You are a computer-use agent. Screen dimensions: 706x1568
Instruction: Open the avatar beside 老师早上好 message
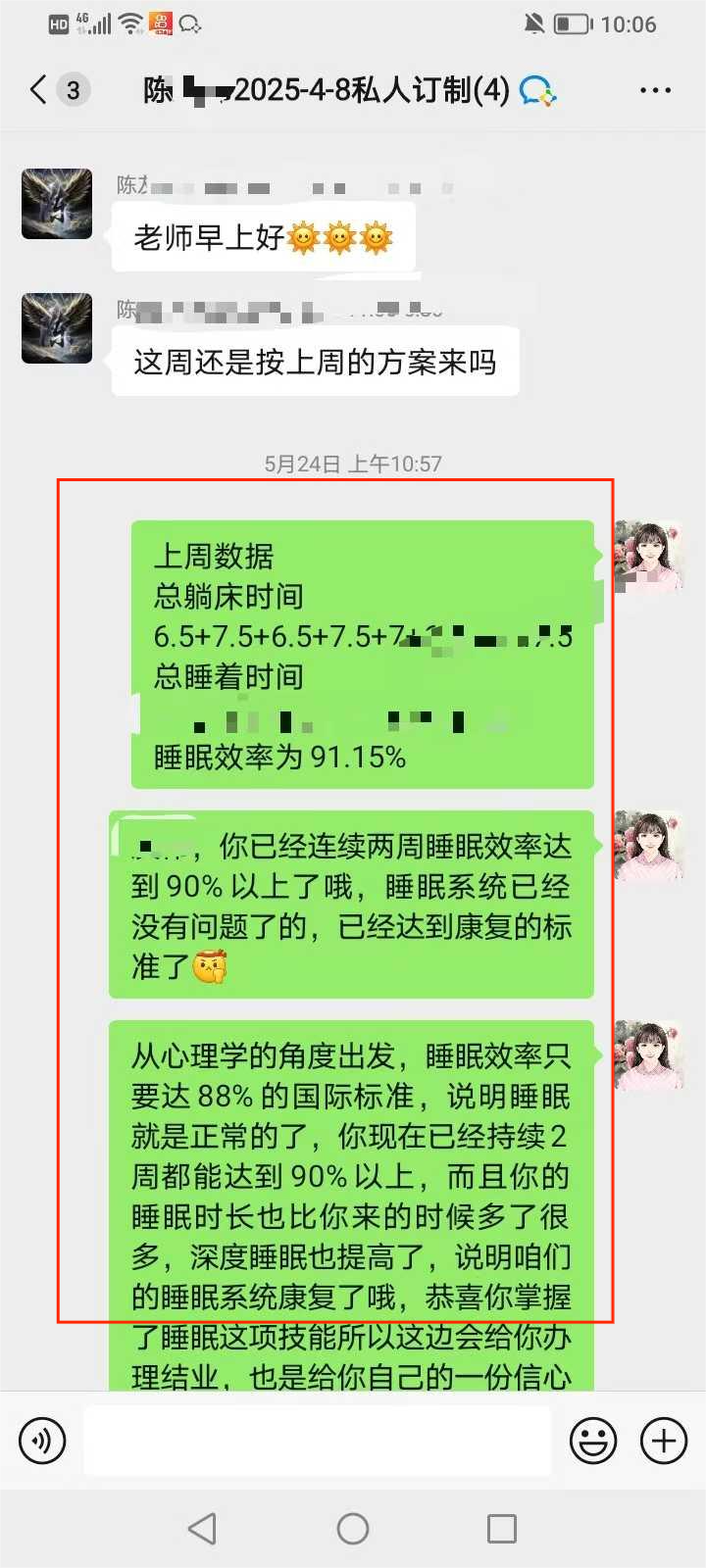57,204
